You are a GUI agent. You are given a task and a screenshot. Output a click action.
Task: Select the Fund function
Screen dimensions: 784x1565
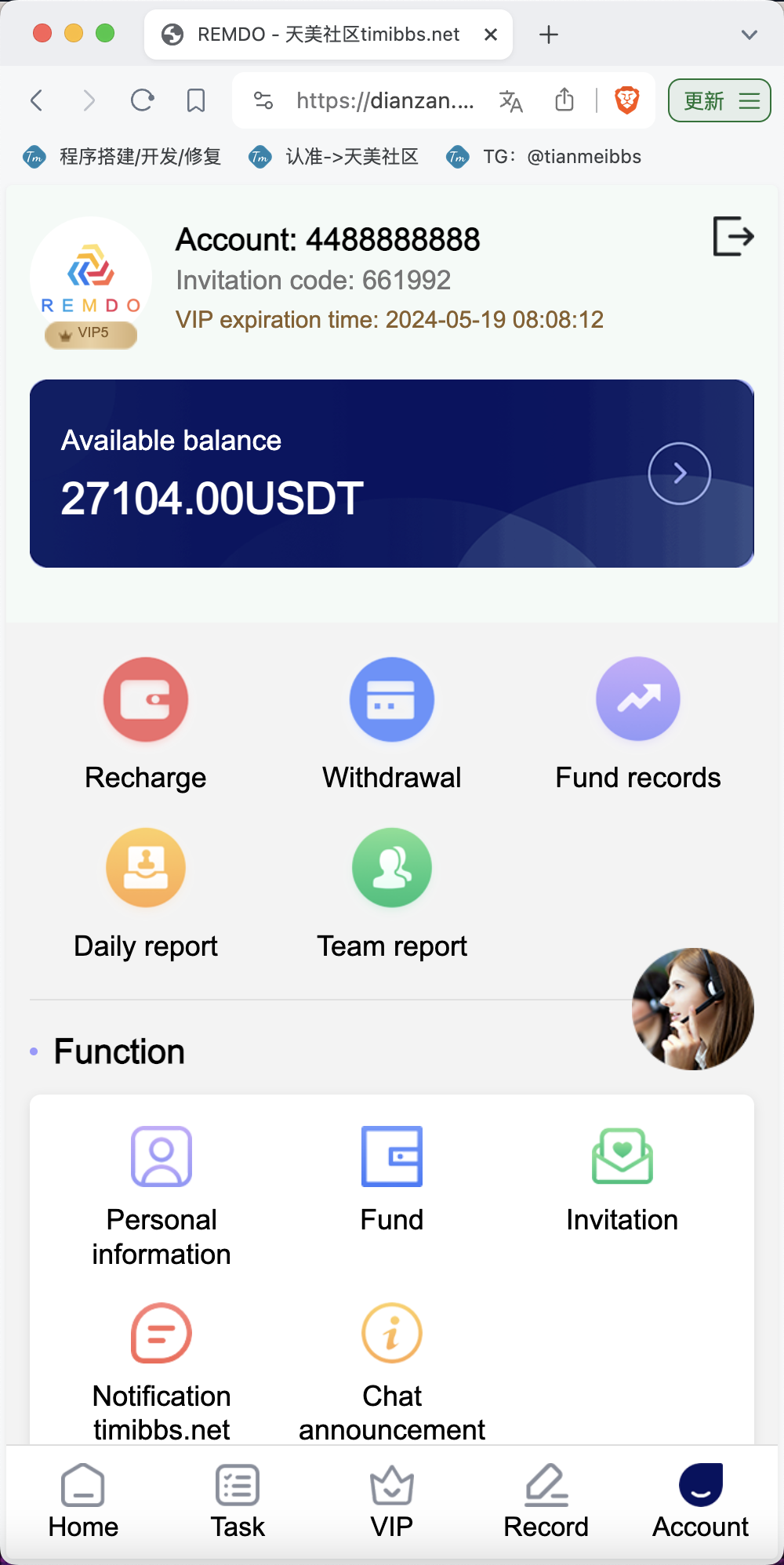pyautogui.click(x=392, y=1180)
